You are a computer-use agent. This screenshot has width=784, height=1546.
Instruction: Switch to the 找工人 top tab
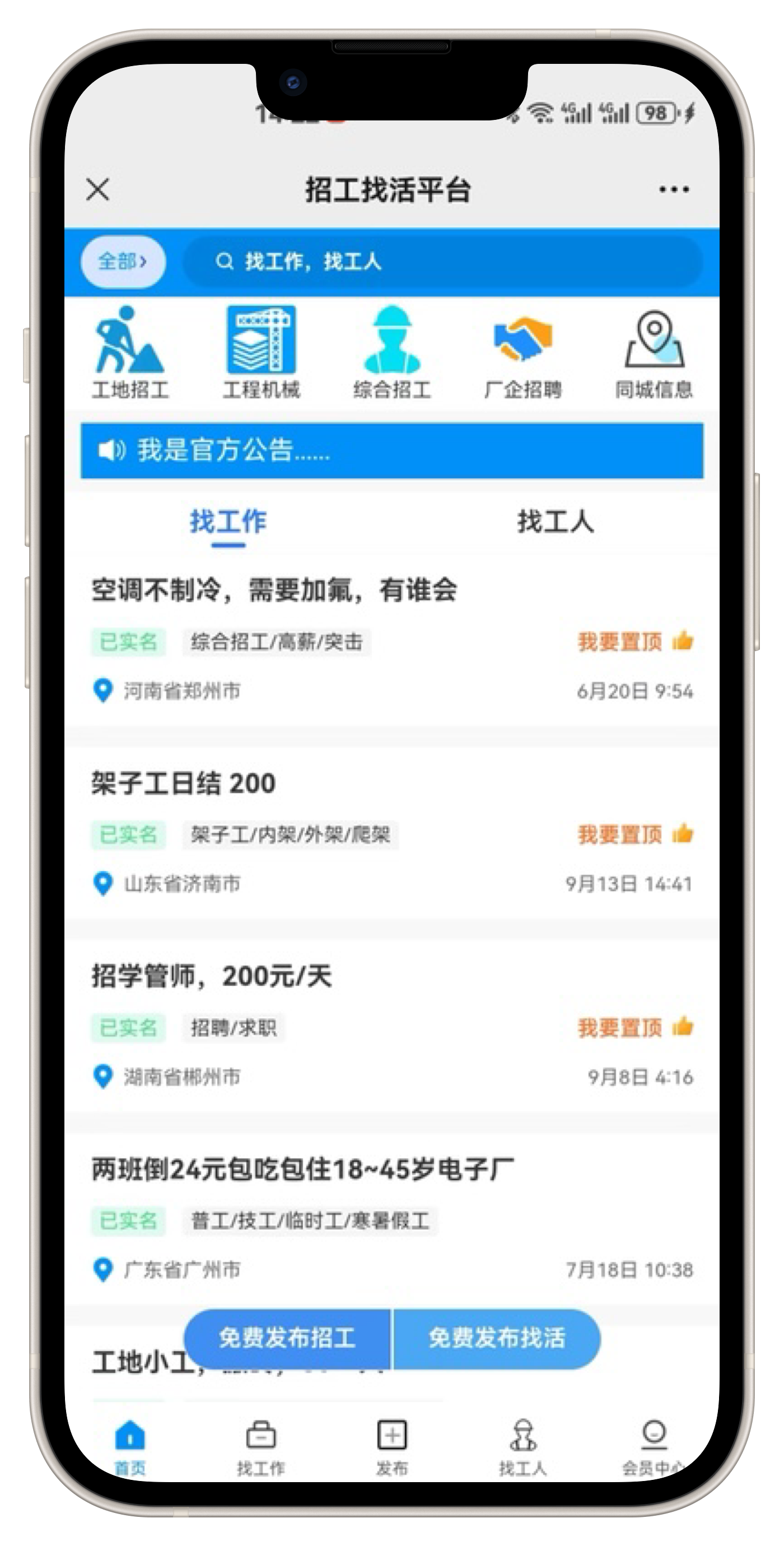coord(555,521)
